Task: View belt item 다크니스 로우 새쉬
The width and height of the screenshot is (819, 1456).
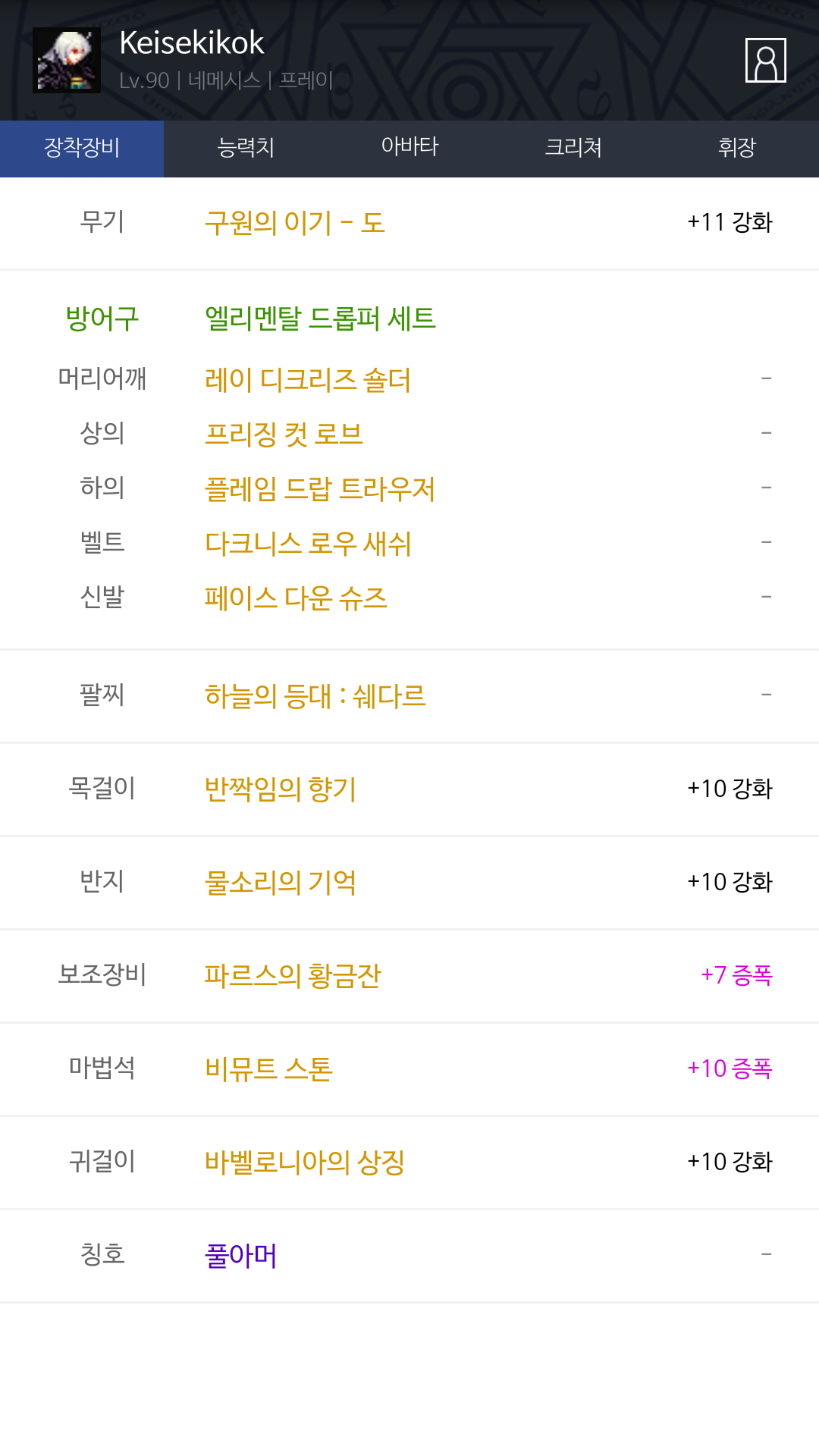Action: [x=308, y=543]
